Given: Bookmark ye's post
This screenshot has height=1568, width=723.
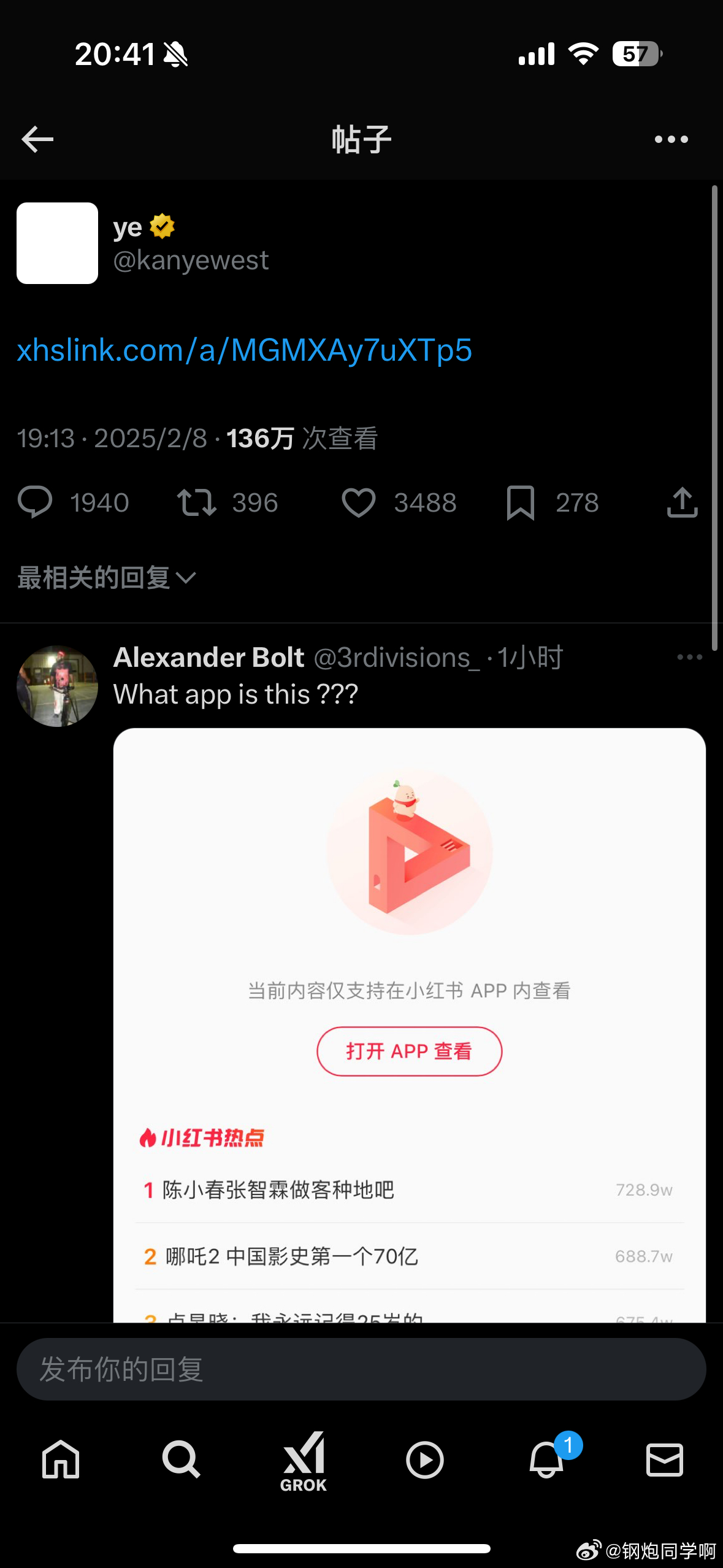Looking at the screenshot, I should point(521,502).
